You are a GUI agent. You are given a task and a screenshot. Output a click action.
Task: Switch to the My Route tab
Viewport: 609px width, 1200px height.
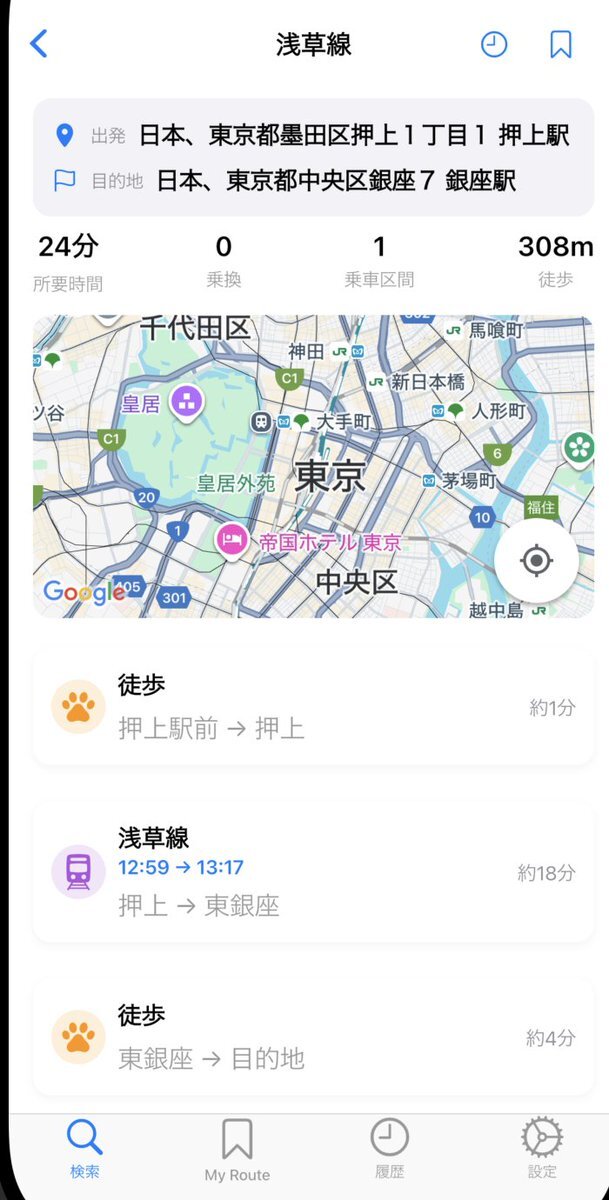point(237,1151)
